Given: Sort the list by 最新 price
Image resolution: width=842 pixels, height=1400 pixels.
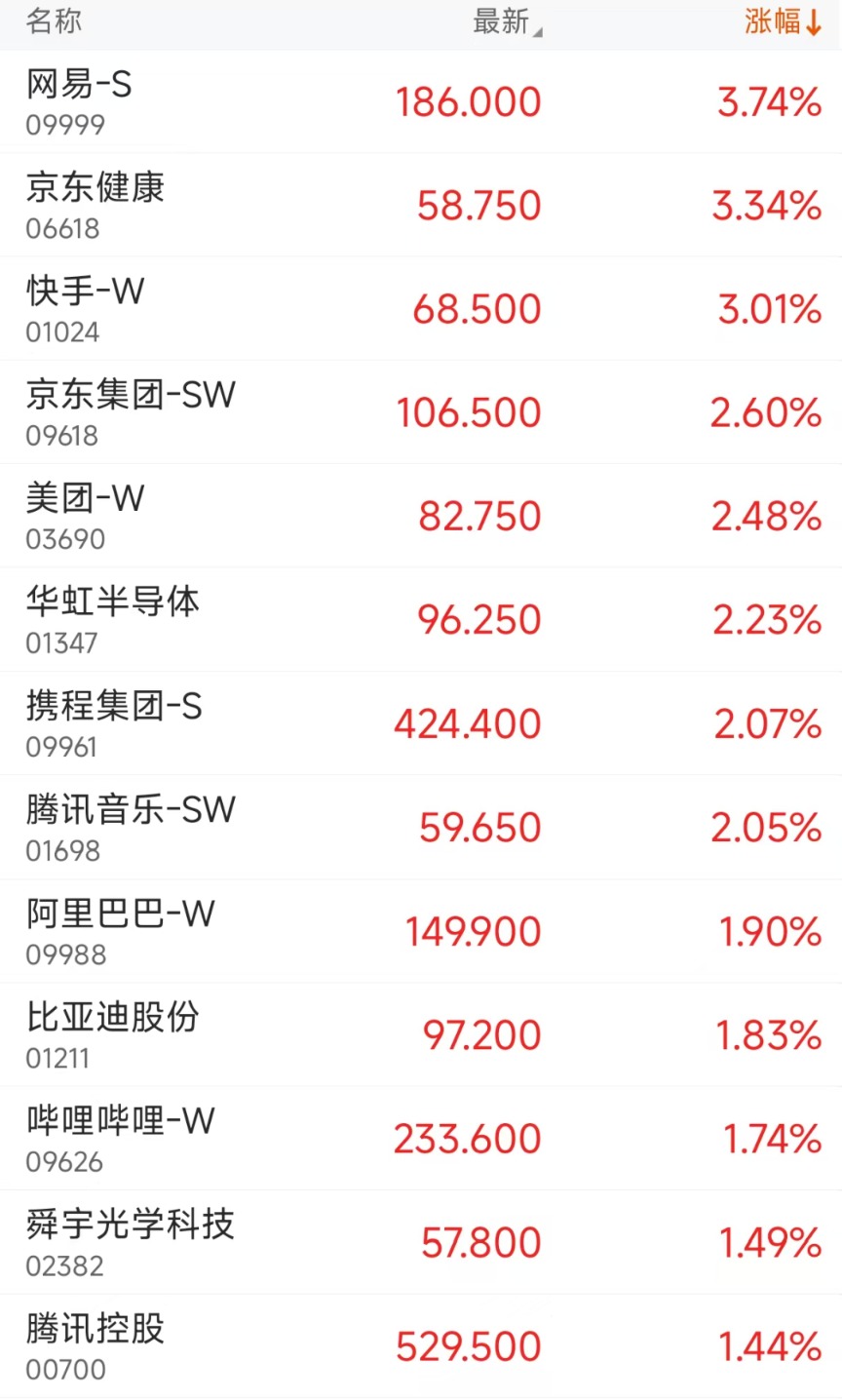Looking at the screenshot, I should [506, 21].
